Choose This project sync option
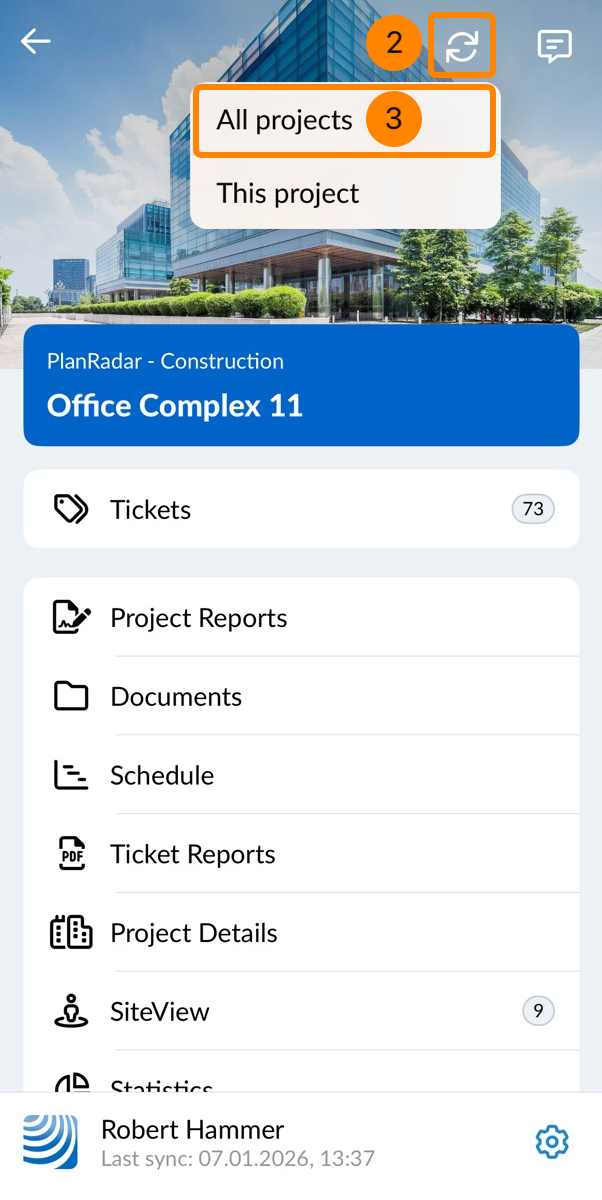Screen dimensions: 602x1200 tap(288, 193)
